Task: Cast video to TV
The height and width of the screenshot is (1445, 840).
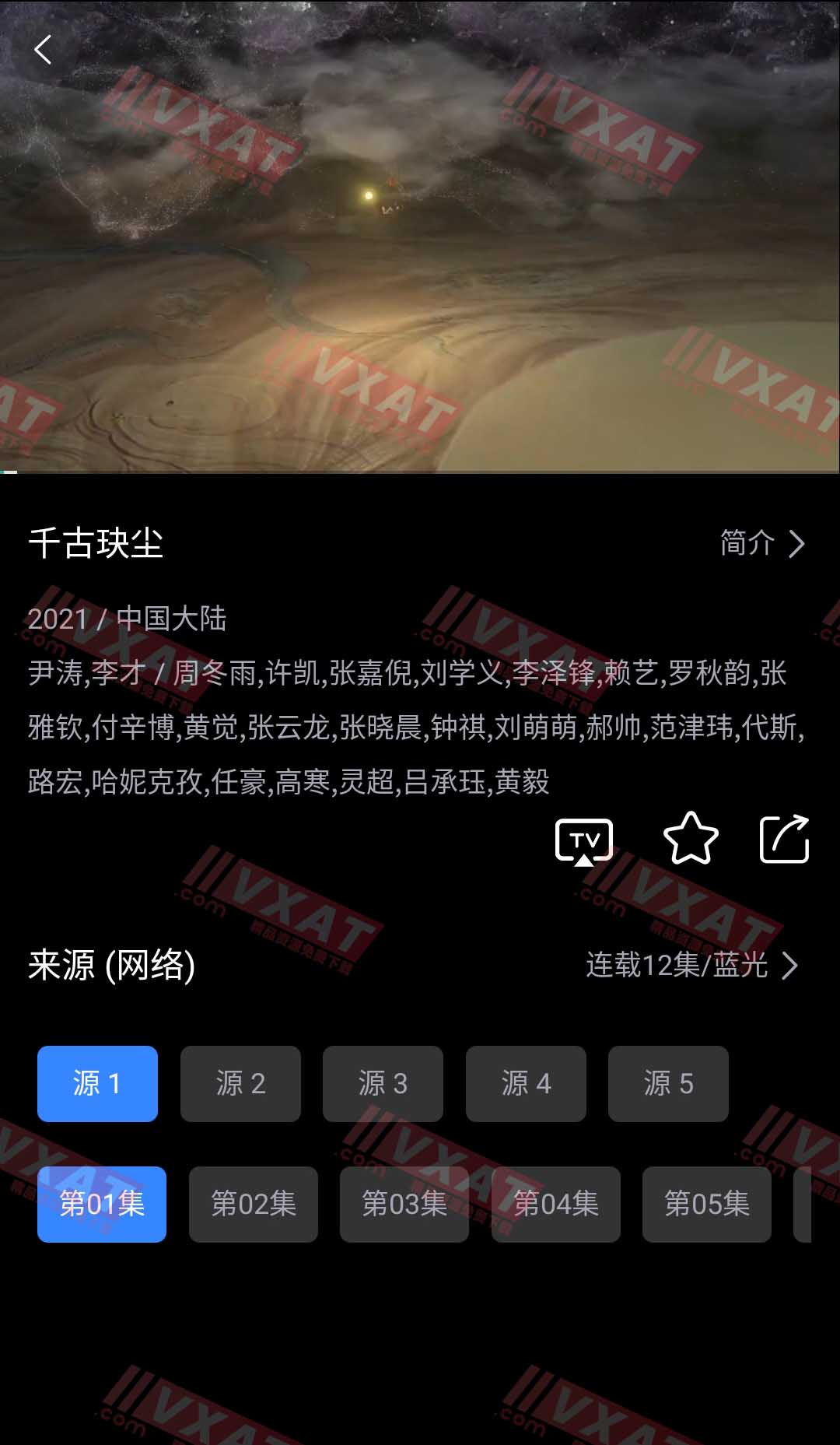Action: pos(584,840)
